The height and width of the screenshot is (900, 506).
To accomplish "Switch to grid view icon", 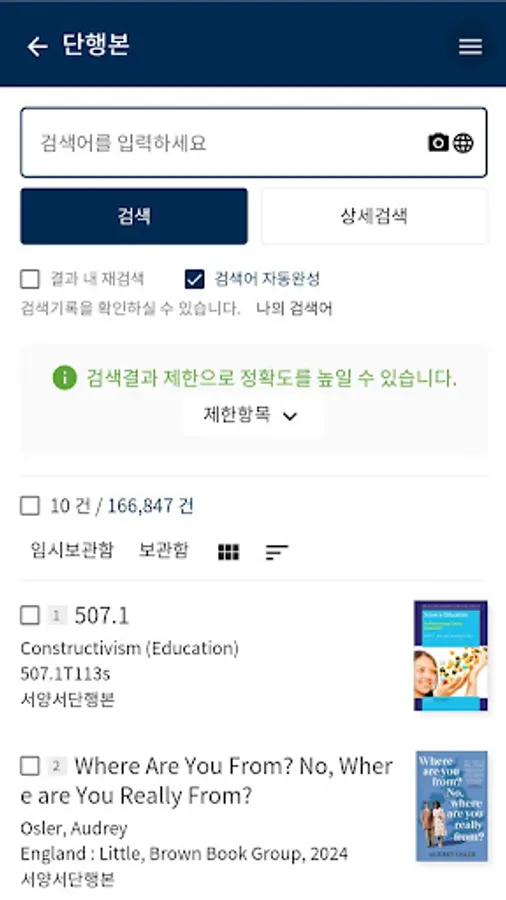I will click(228, 552).
